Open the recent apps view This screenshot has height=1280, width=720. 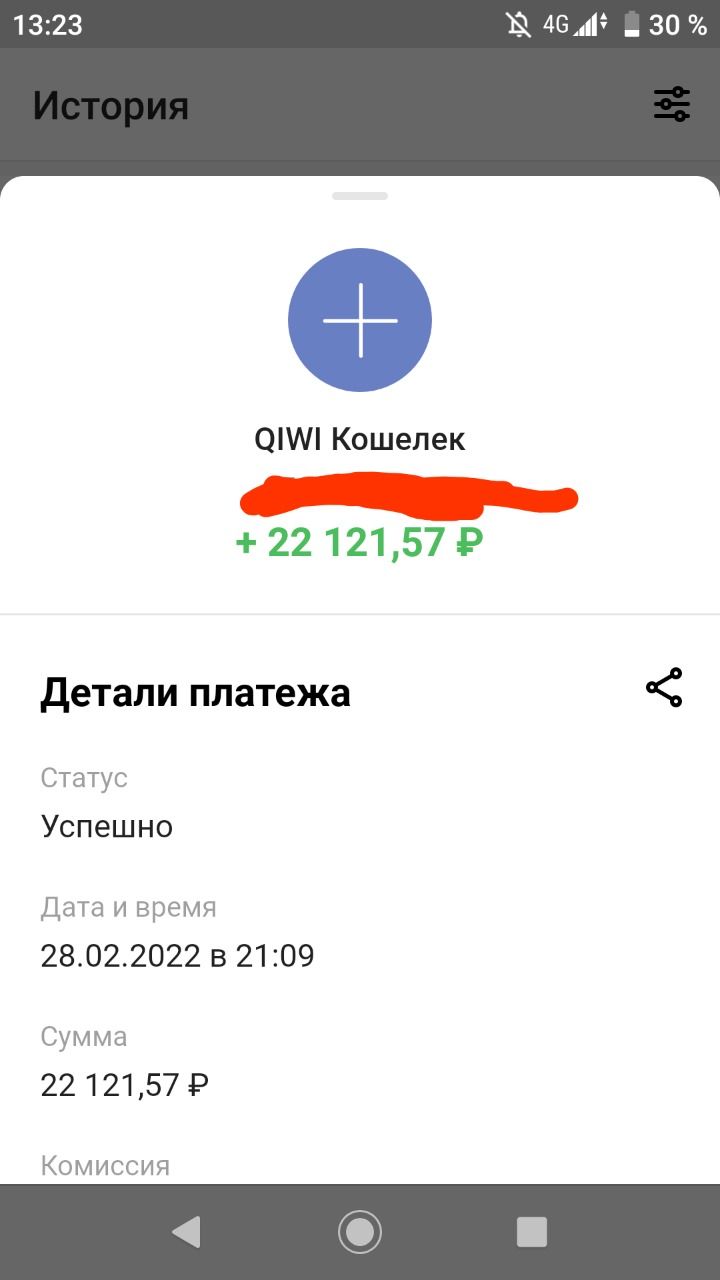coord(532,1232)
